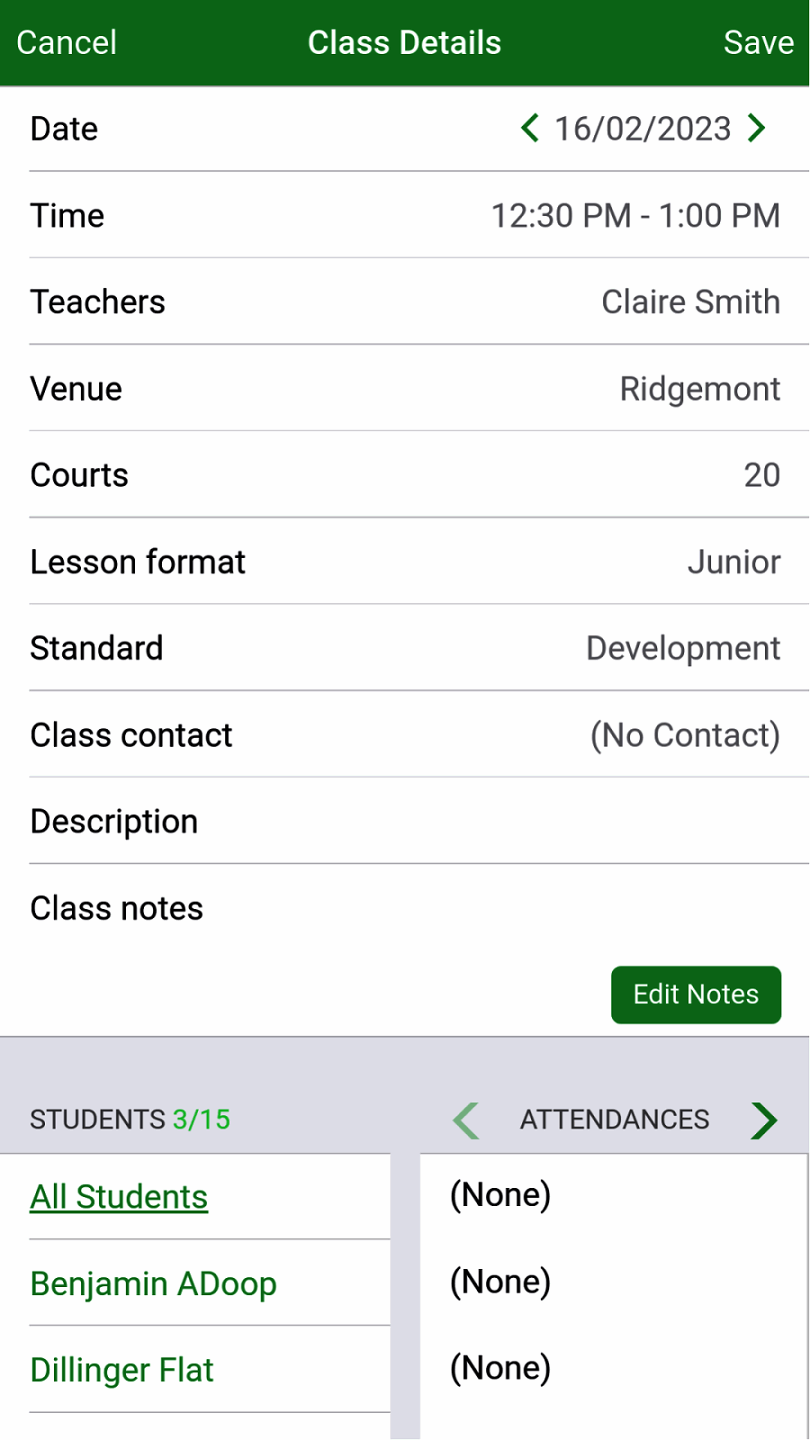Tap the Edit Notes button
810x1440 pixels.
(x=695, y=994)
